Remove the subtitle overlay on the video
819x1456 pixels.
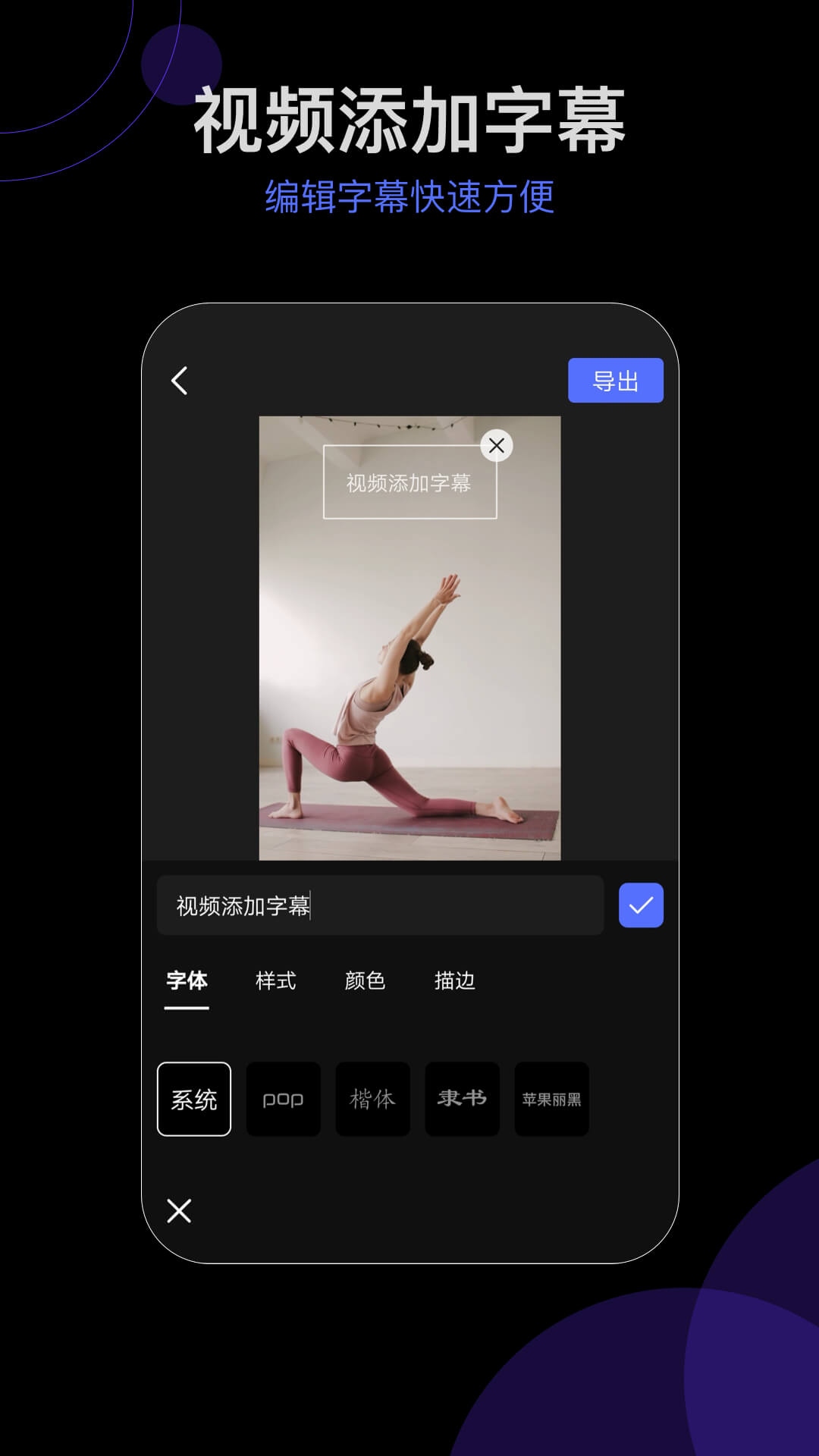click(497, 447)
